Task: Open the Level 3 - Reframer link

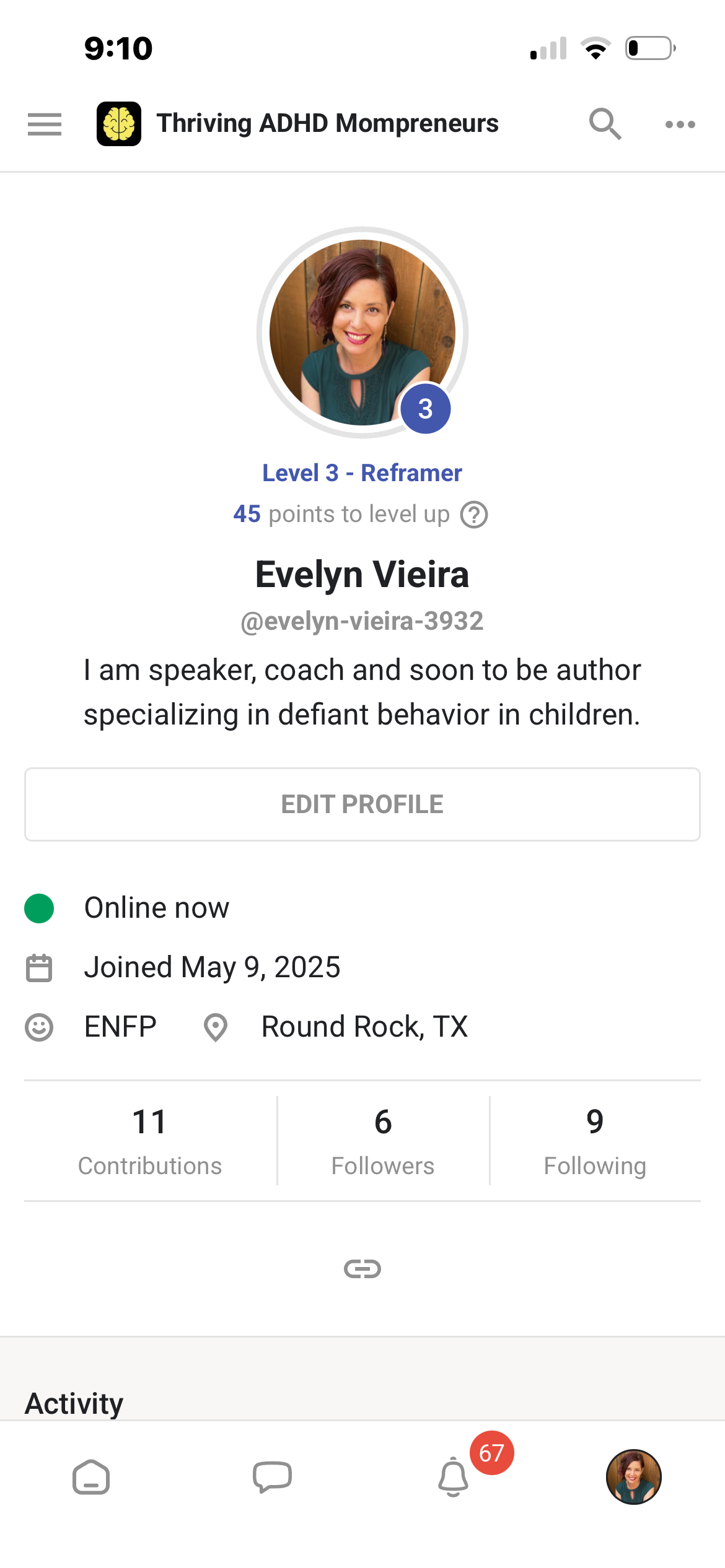Action: [x=362, y=473]
